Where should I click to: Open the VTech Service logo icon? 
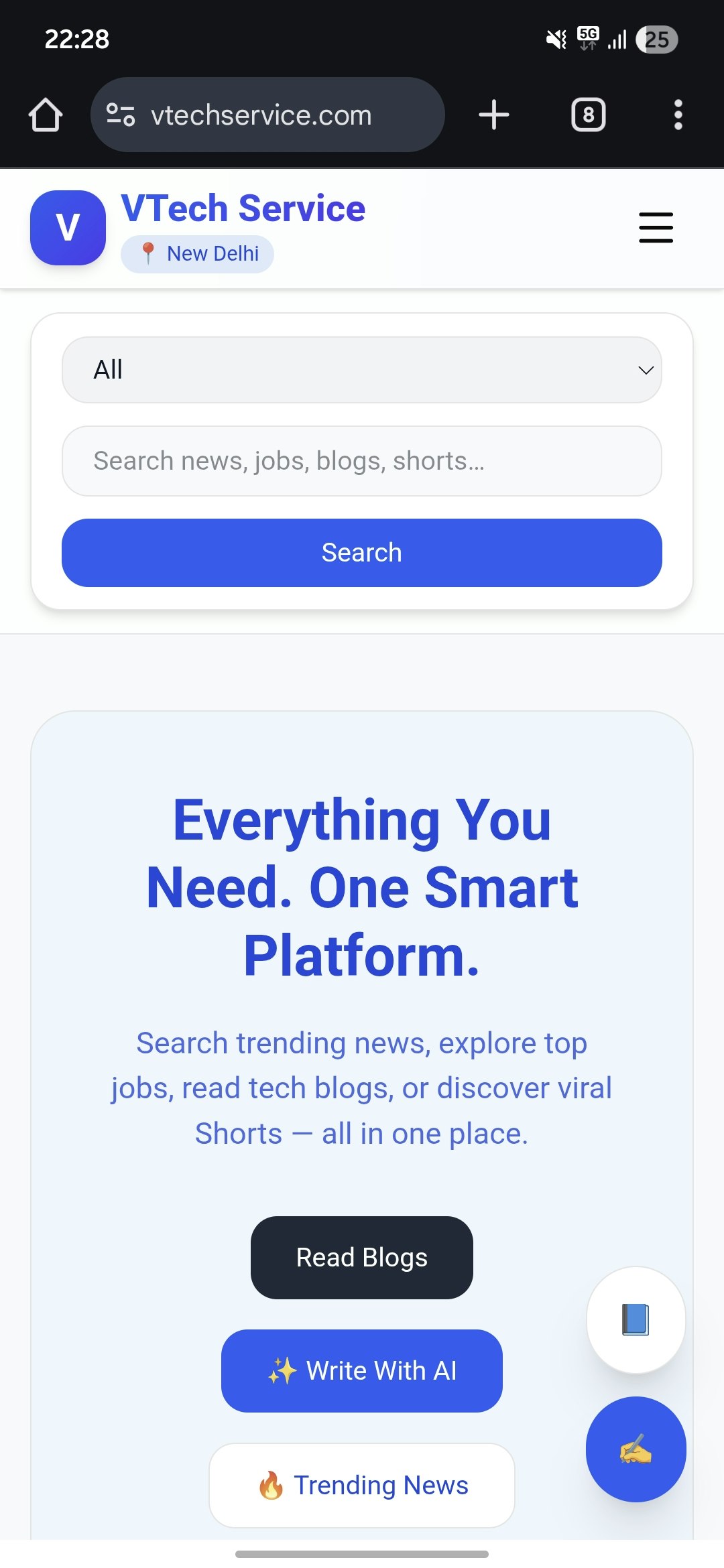(68, 227)
